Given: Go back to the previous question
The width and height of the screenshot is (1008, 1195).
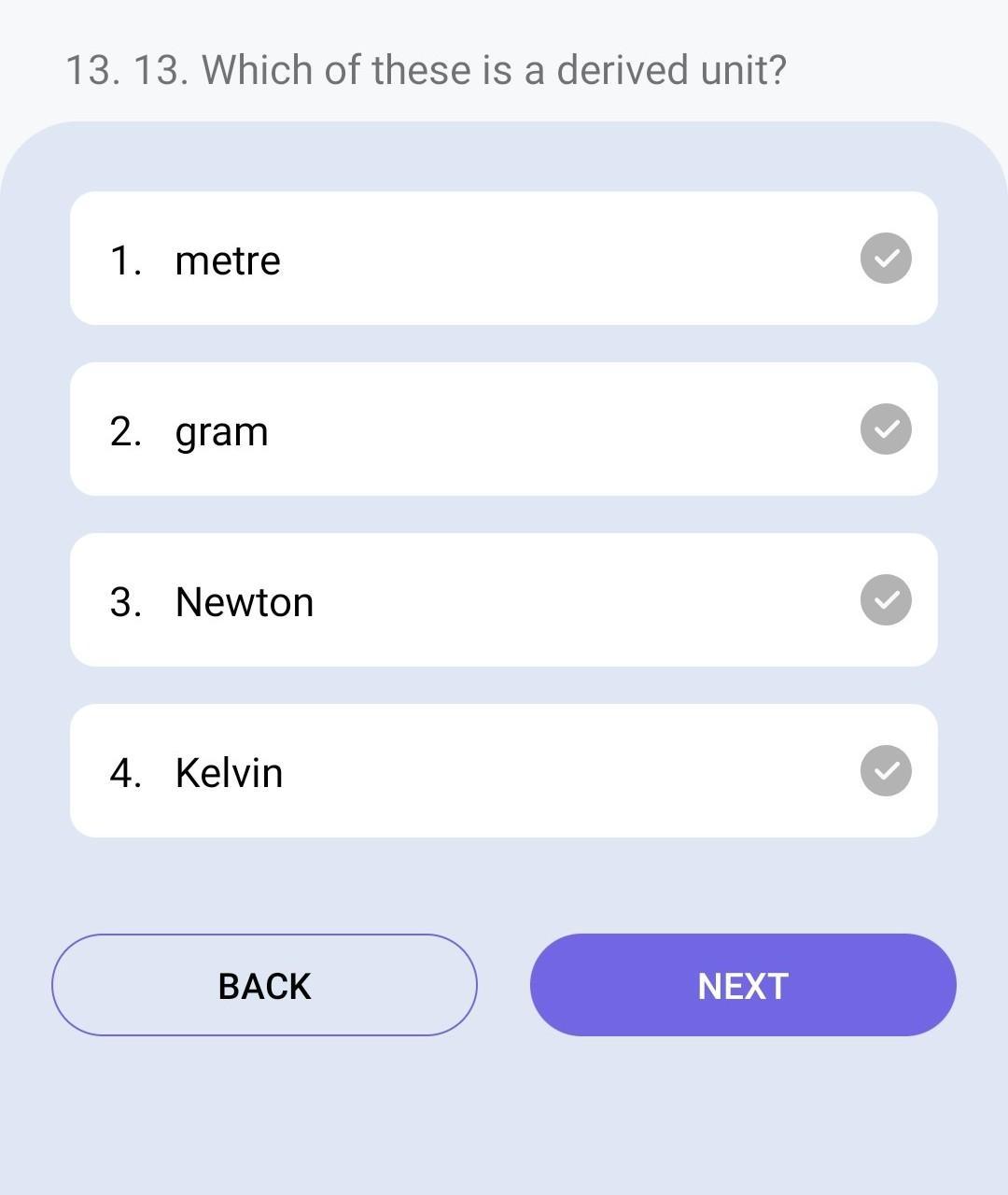Looking at the screenshot, I should pyautogui.click(x=264, y=985).
